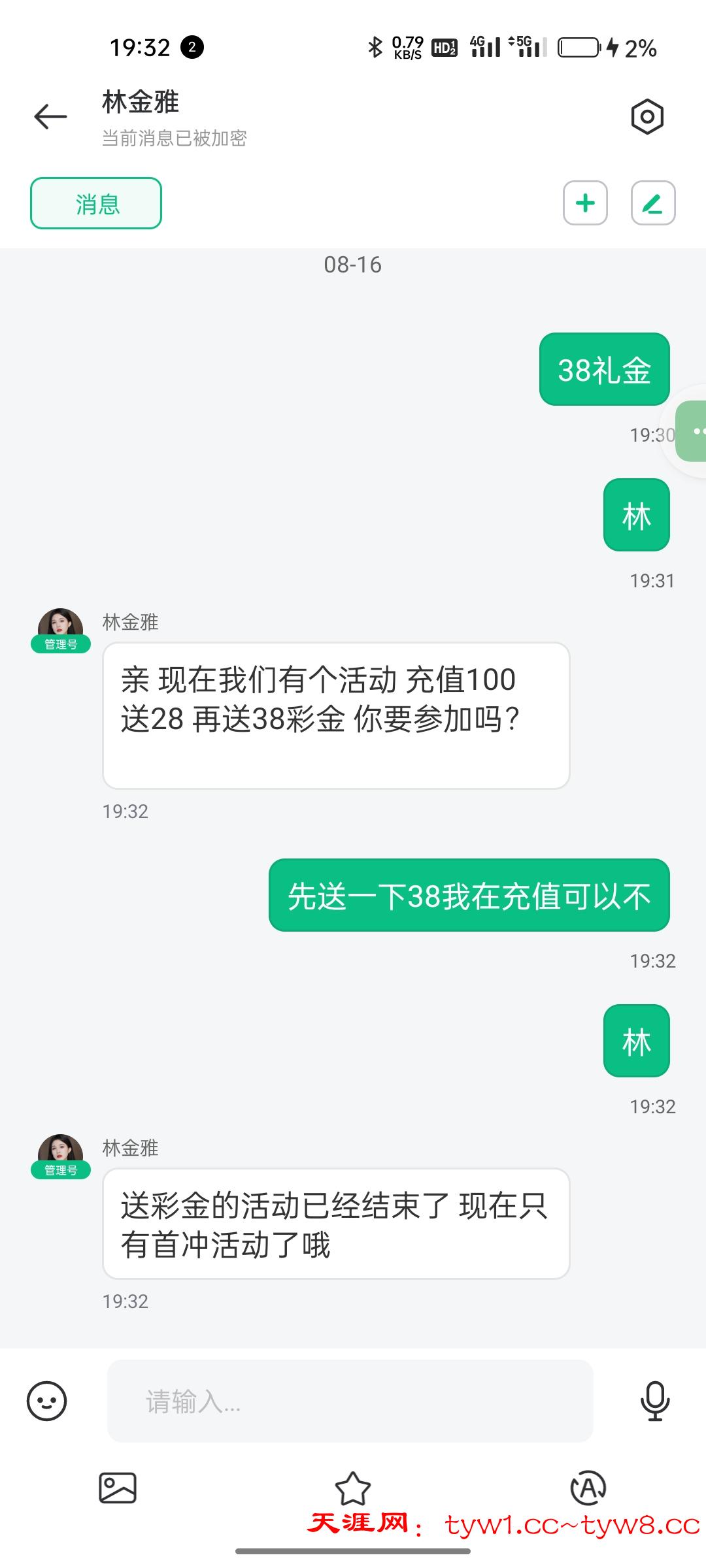Viewport: 706px width, 1568px height.
Task: Start voice input with the microphone
Action: (x=654, y=1401)
